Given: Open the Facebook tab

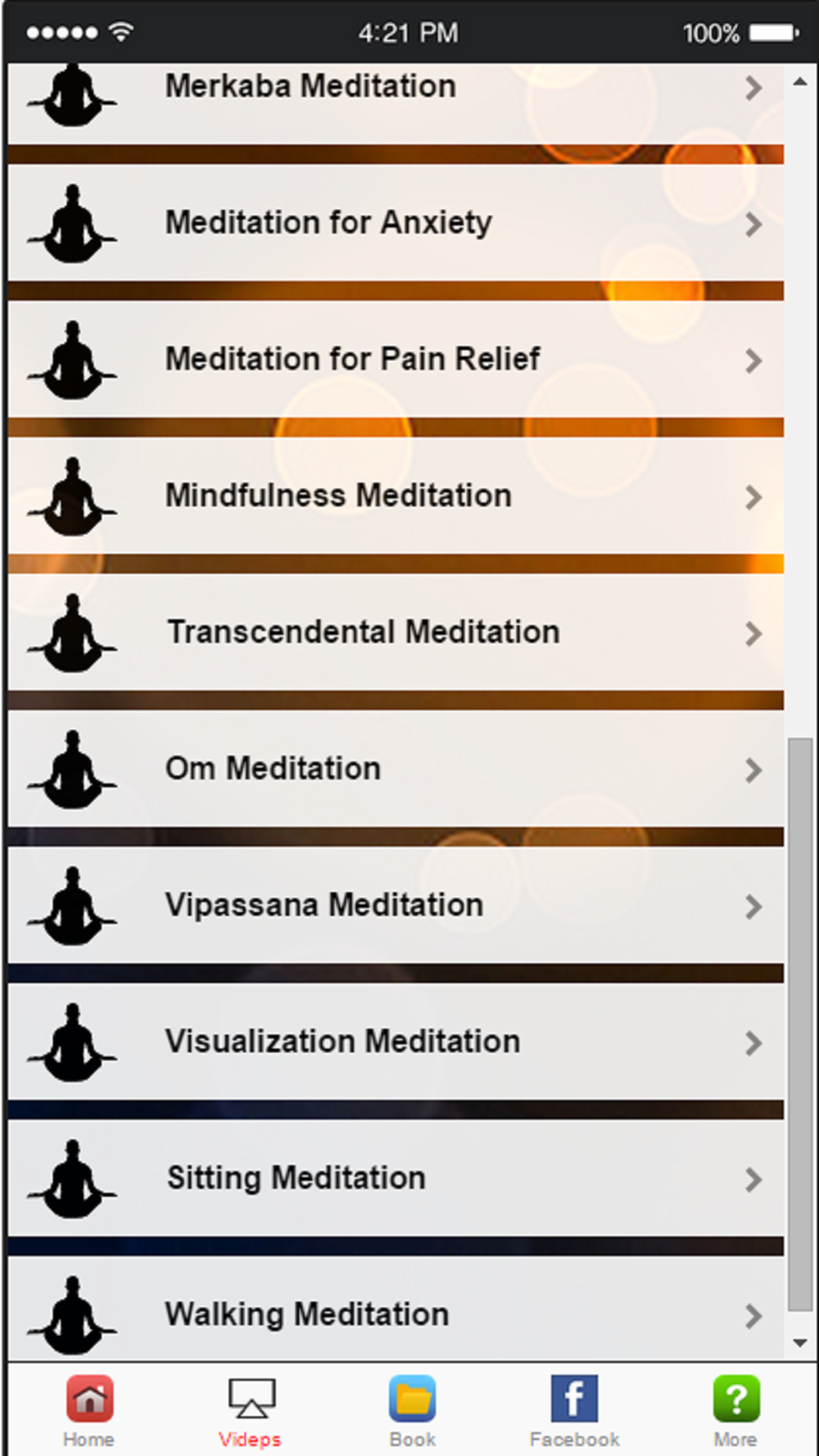Looking at the screenshot, I should point(574,1412).
